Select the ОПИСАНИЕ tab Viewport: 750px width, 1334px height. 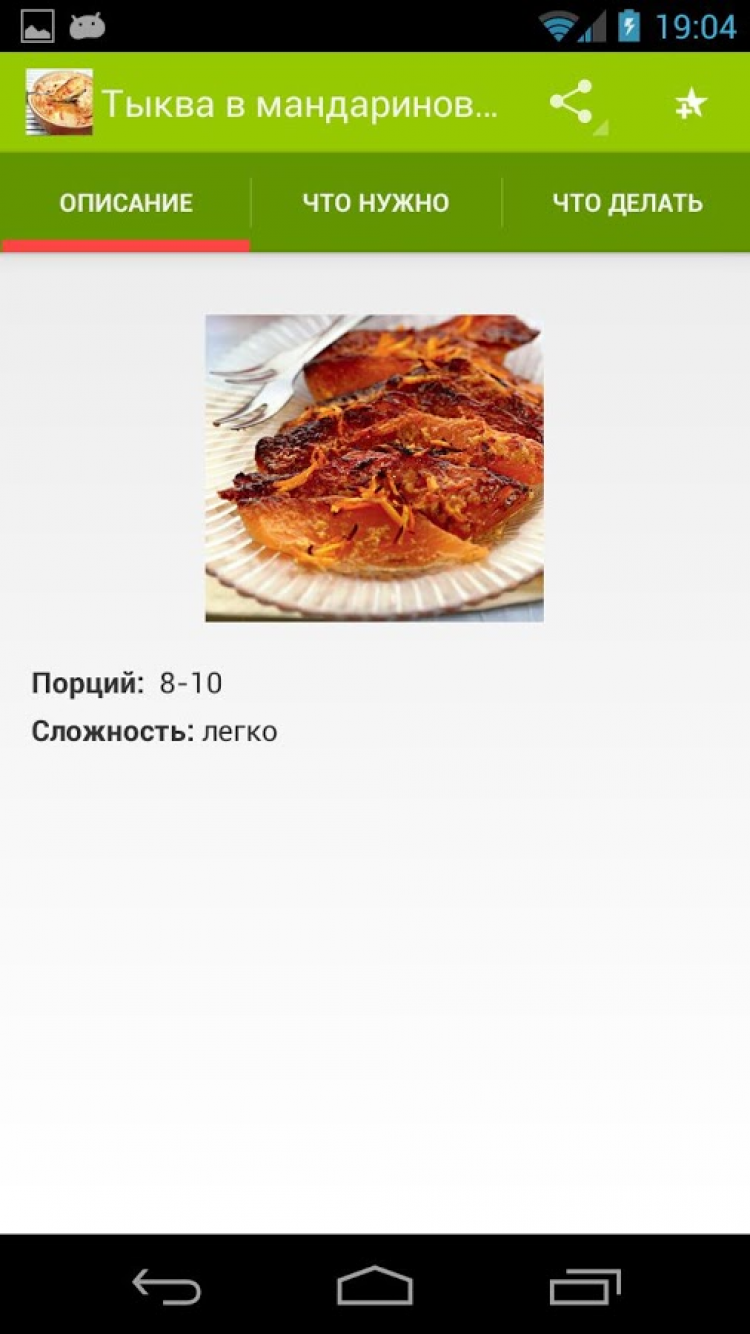click(x=126, y=203)
